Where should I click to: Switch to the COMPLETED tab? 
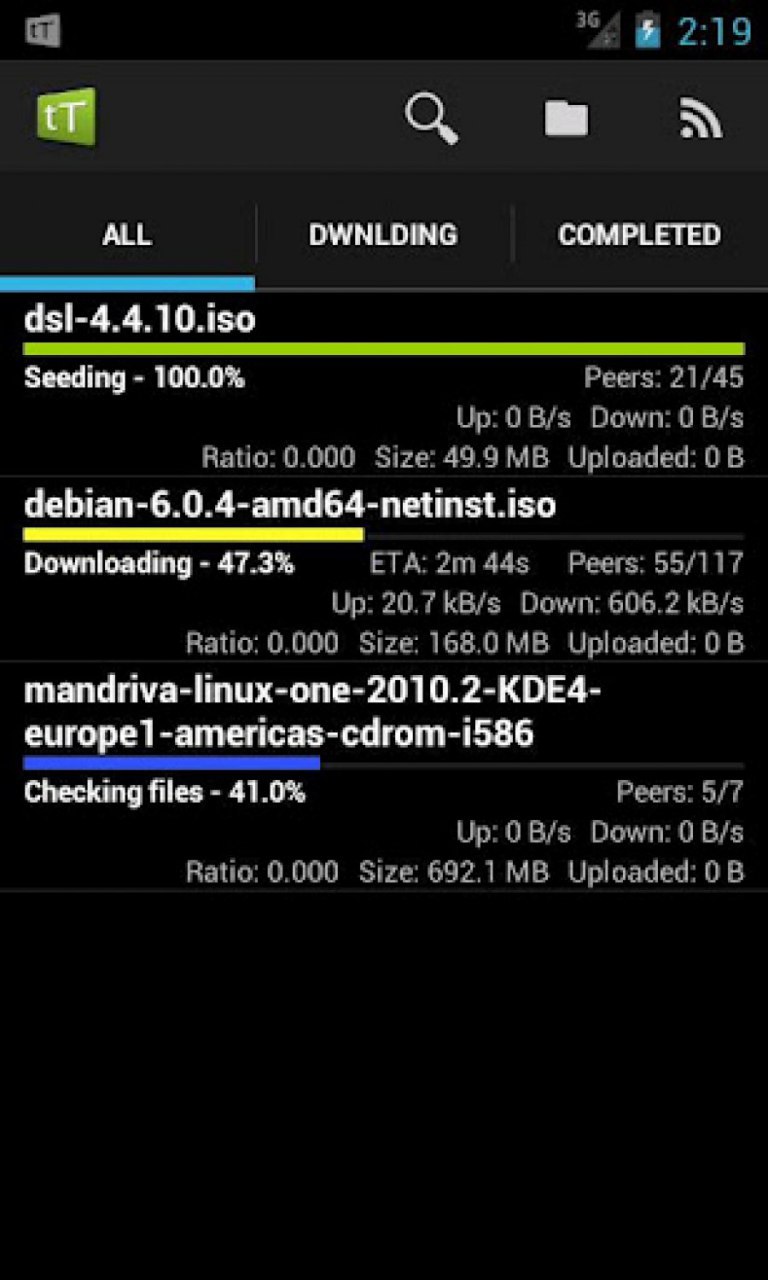[640, 235]
